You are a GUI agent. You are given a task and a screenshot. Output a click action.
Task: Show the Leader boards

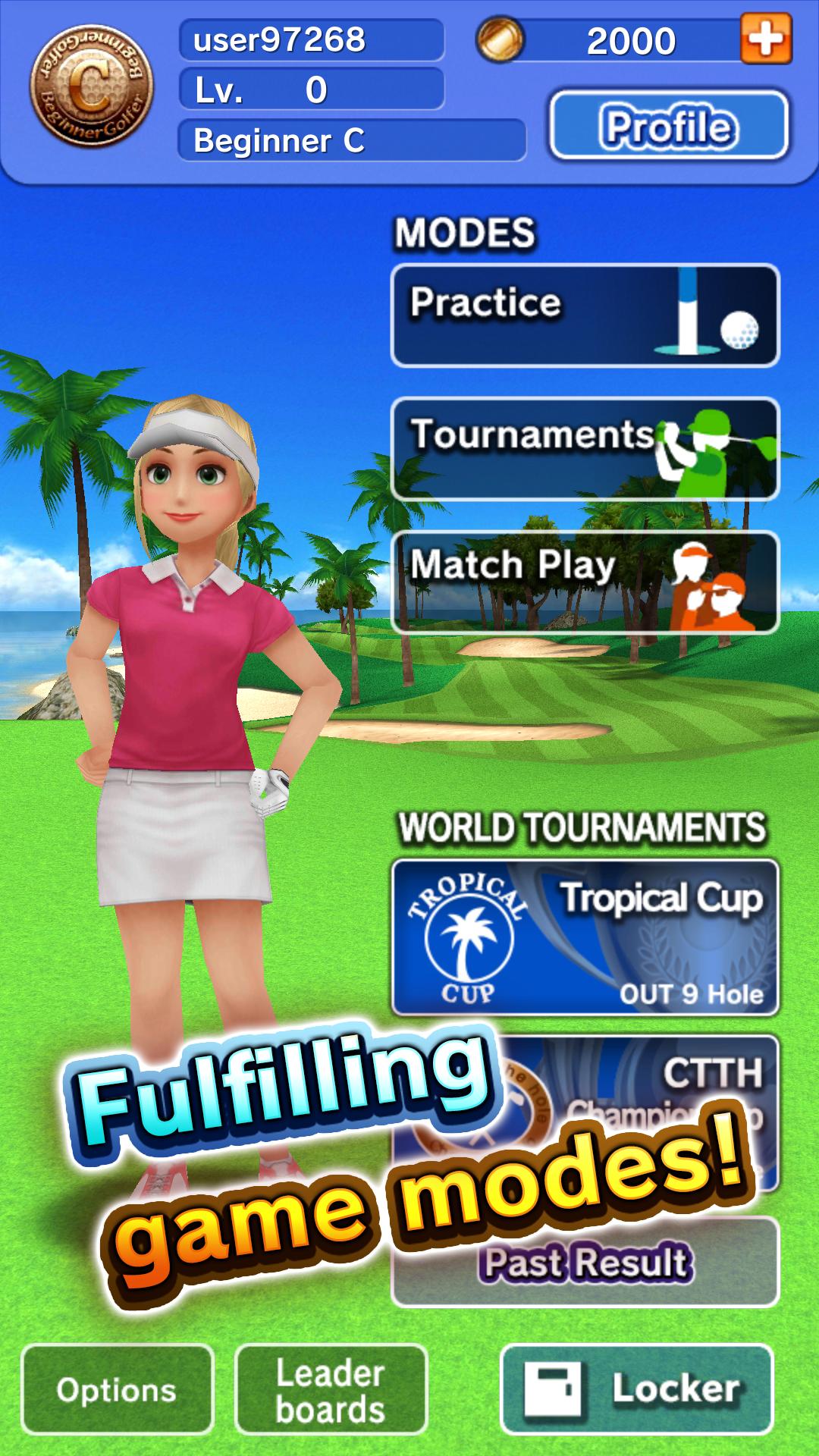pos(331,1389)
